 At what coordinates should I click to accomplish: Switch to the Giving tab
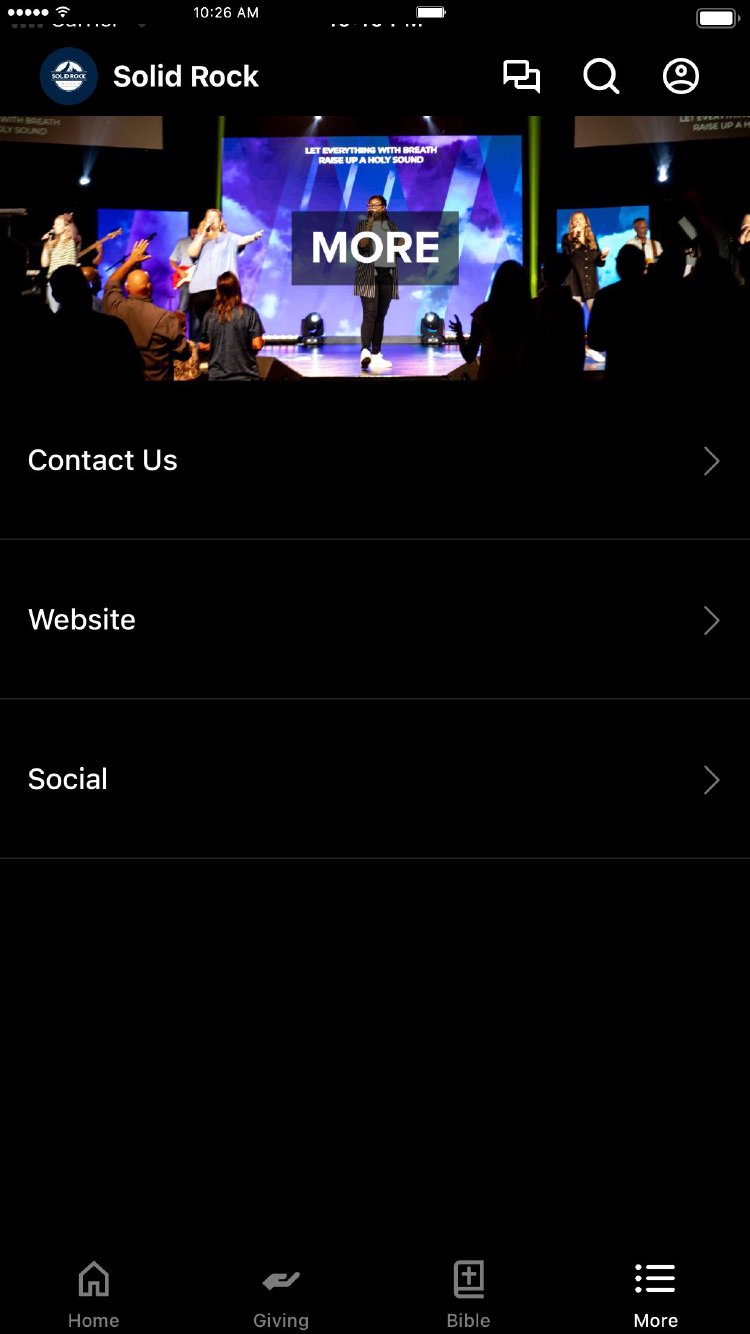pos(281,1293)
